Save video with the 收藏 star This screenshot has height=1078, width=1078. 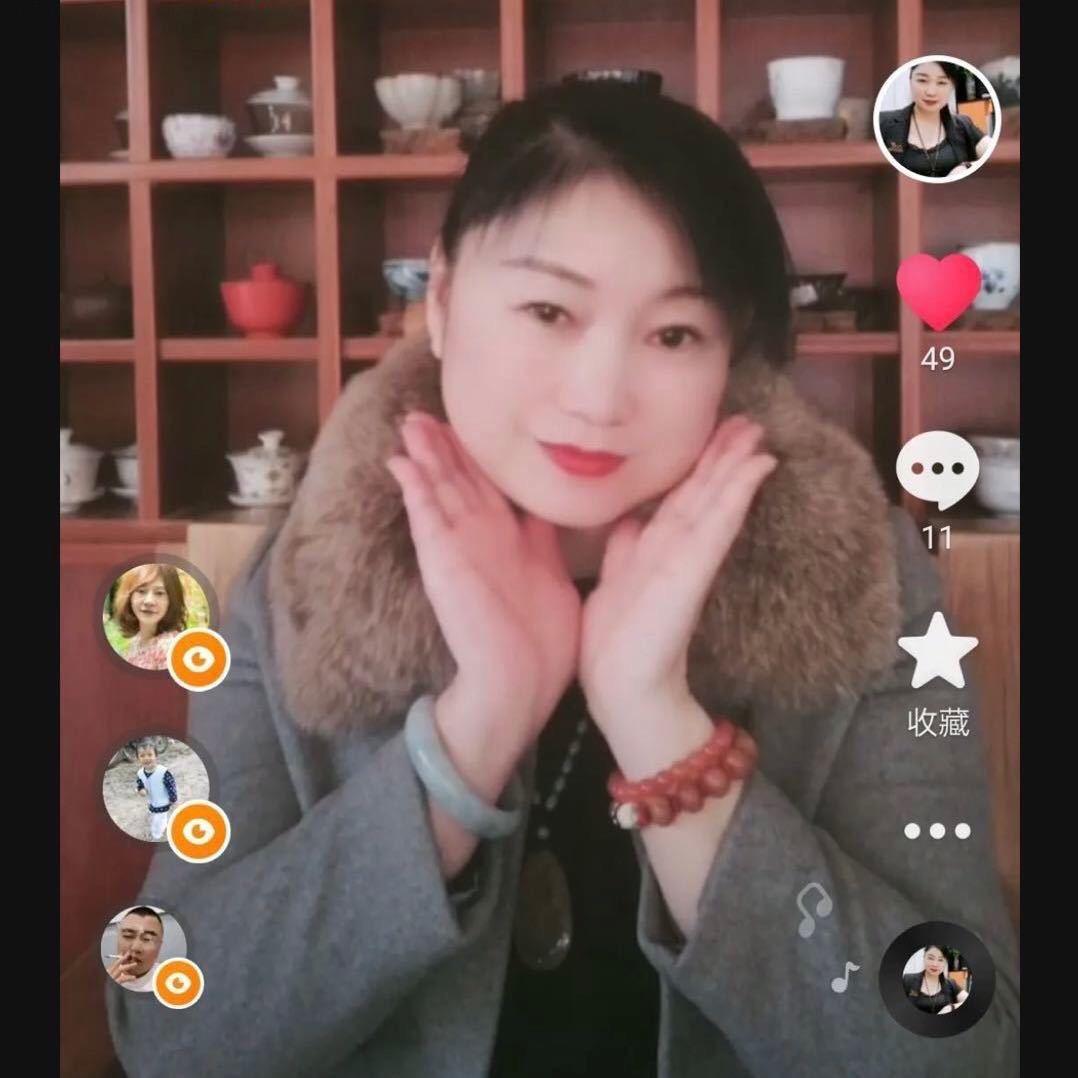click(937, 652)
